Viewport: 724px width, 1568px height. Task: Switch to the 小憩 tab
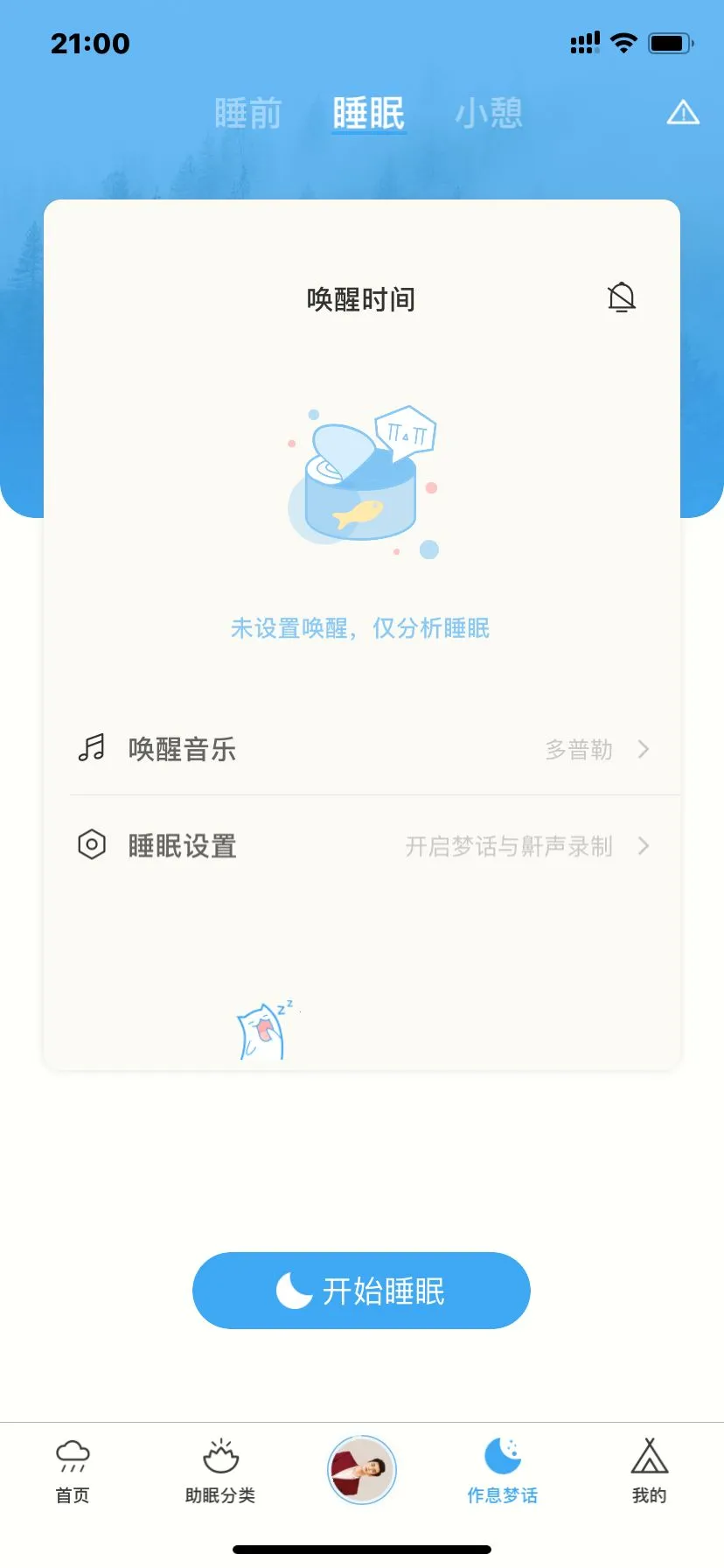(x=489, y=114)
